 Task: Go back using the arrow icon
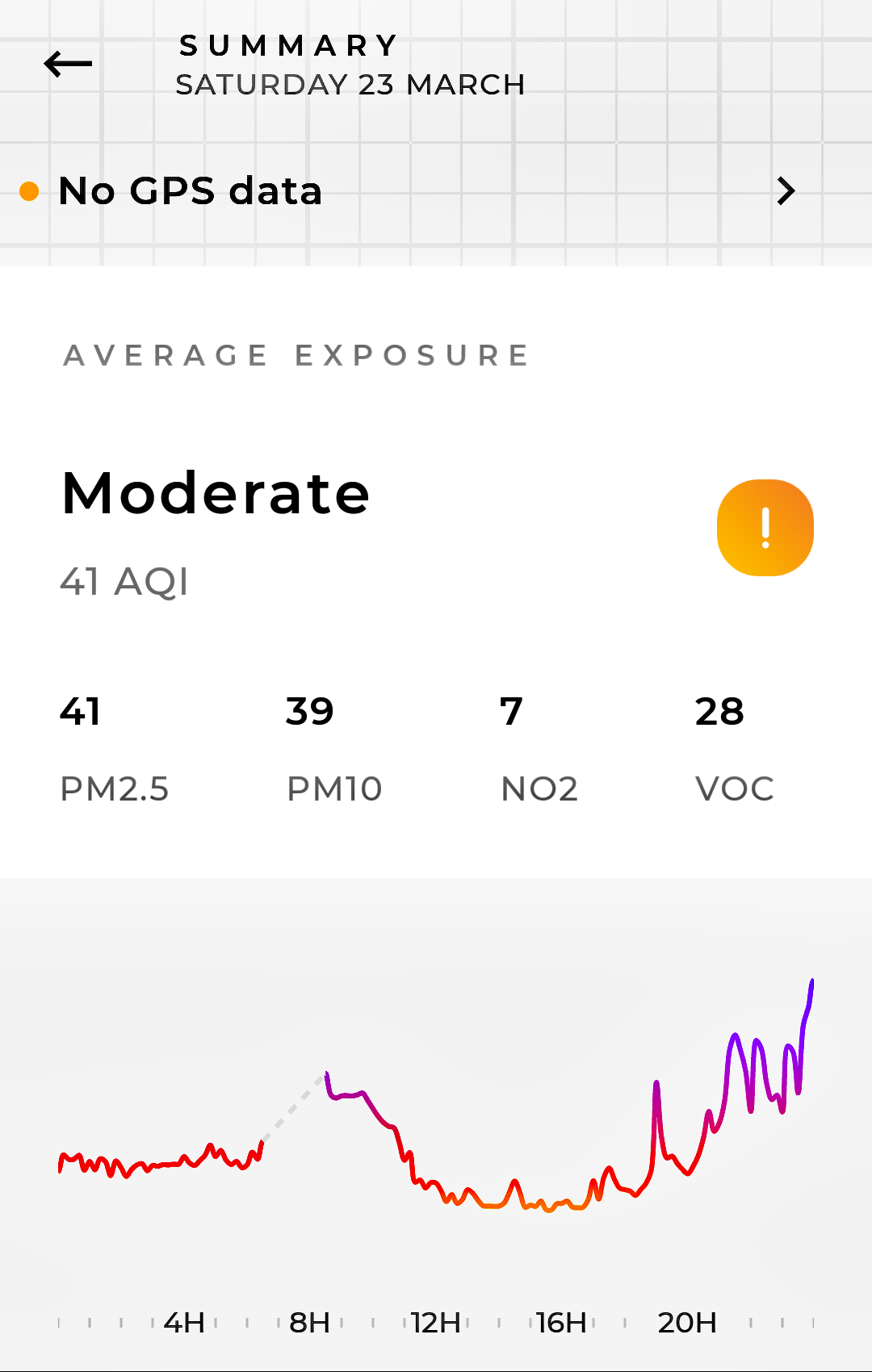tap(68, 64)
